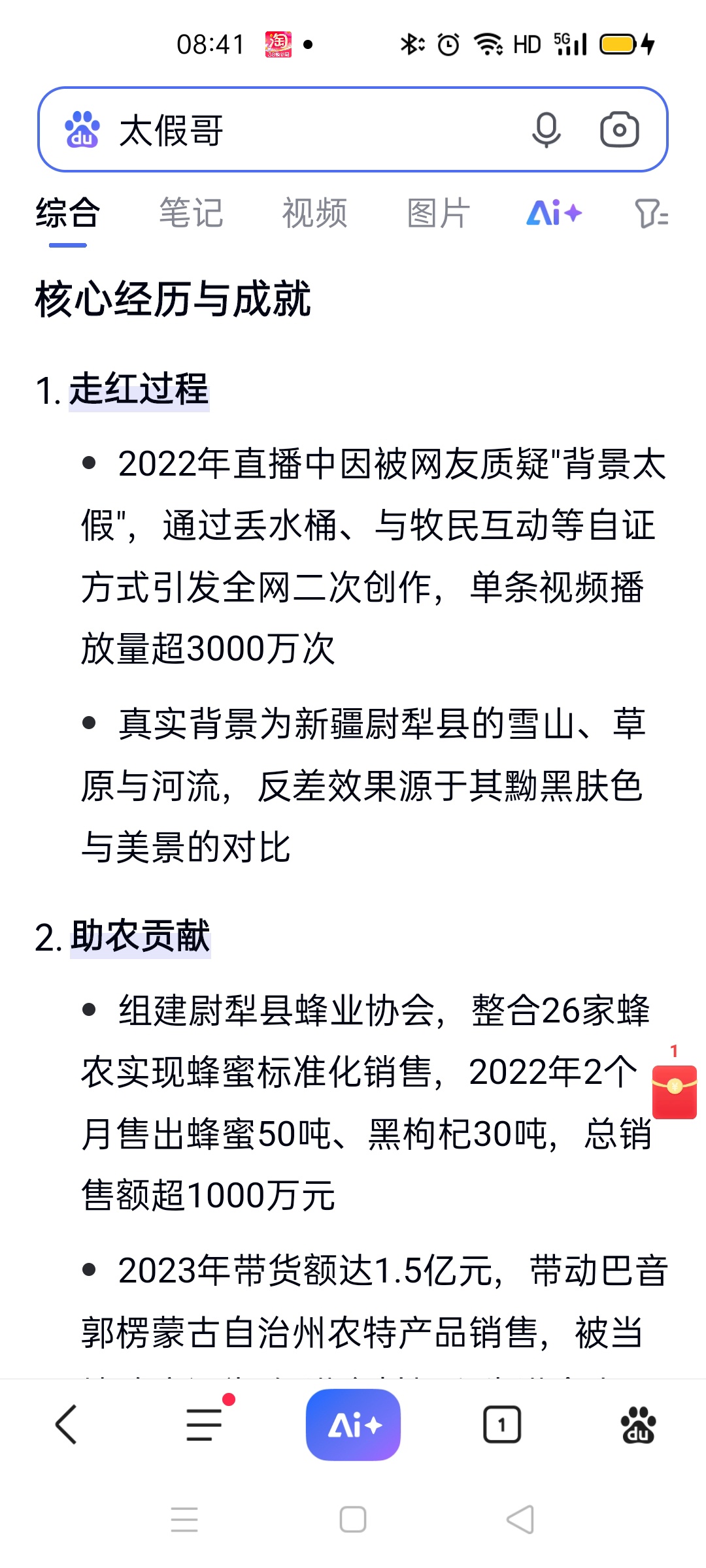706x1568 pixels.
Task: Go to the Baidu home paw icon
Action: (638, 1424)
